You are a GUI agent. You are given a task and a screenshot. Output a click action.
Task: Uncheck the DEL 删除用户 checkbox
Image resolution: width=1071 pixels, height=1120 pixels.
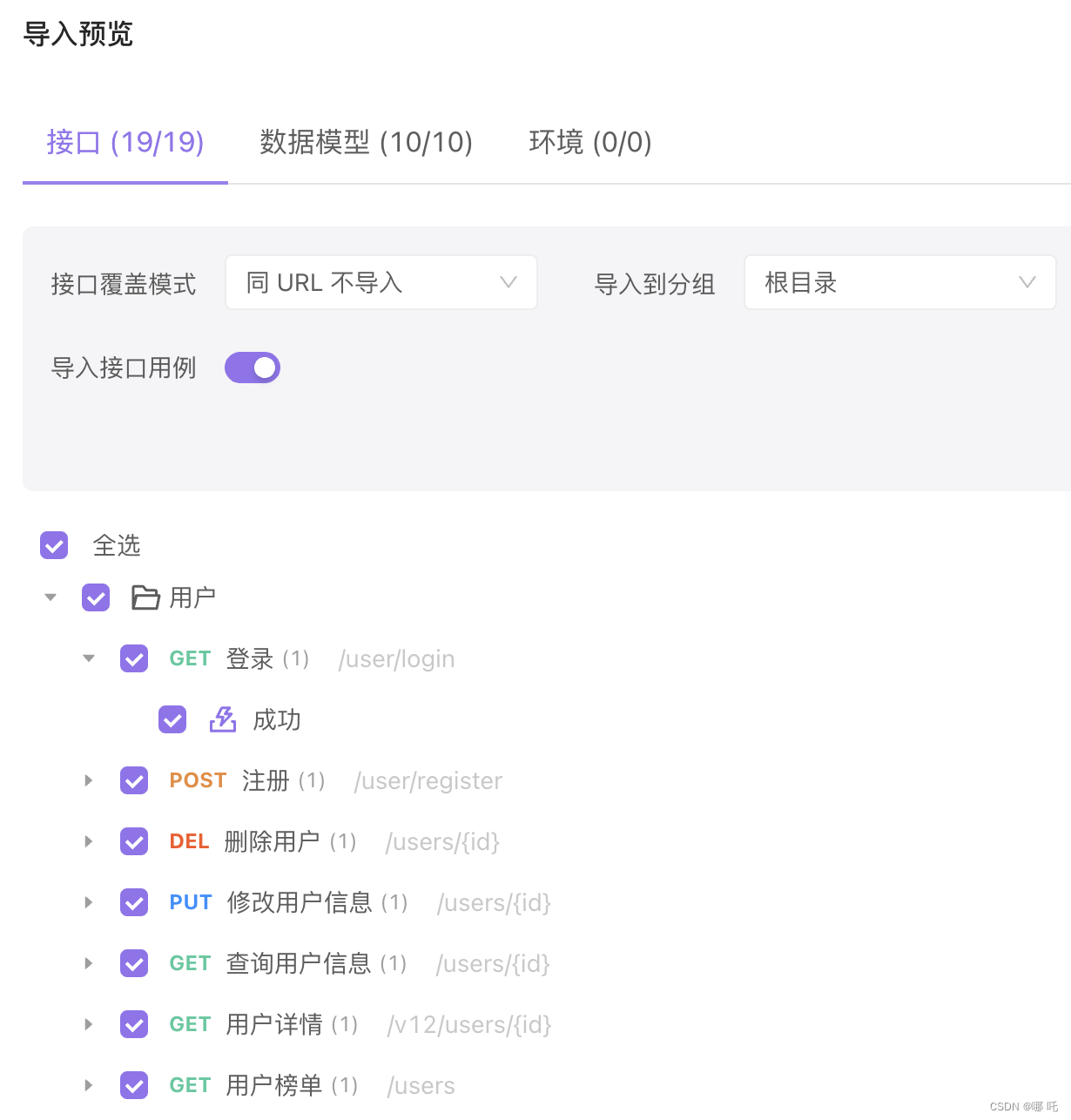pyautogui.click(x=134, y=841)
